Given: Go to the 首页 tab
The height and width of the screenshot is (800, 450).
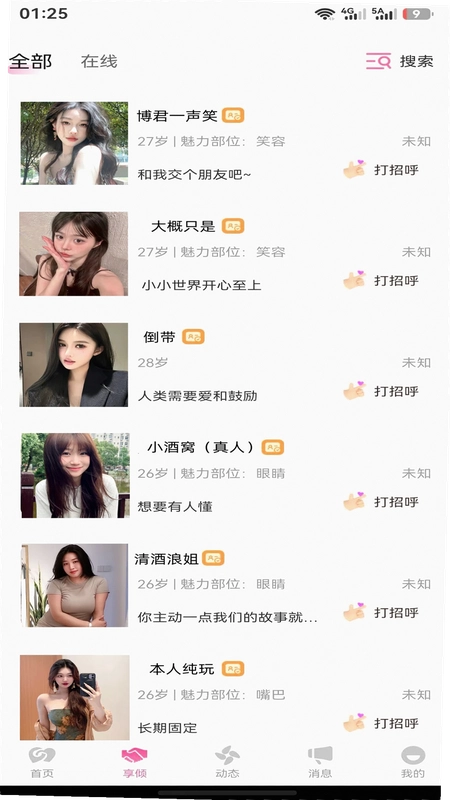Looking at the screenshot, I should (x=42, y=763).
